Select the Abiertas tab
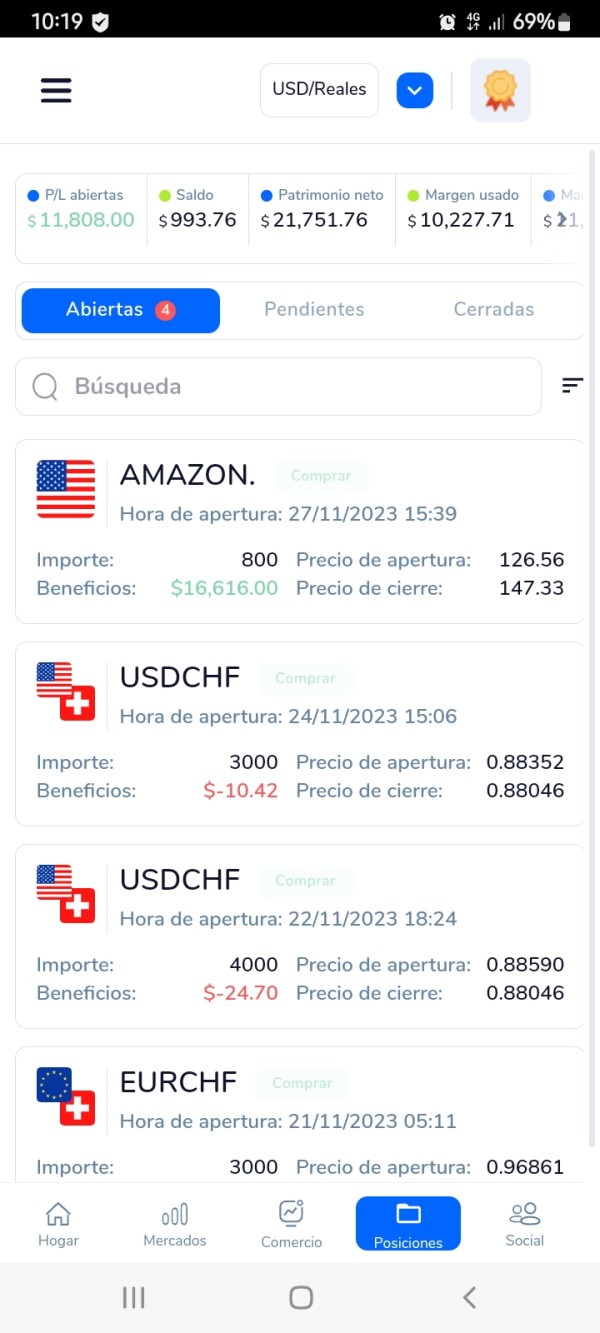Screen dimensions: 600x1333 tap(120, 310)
